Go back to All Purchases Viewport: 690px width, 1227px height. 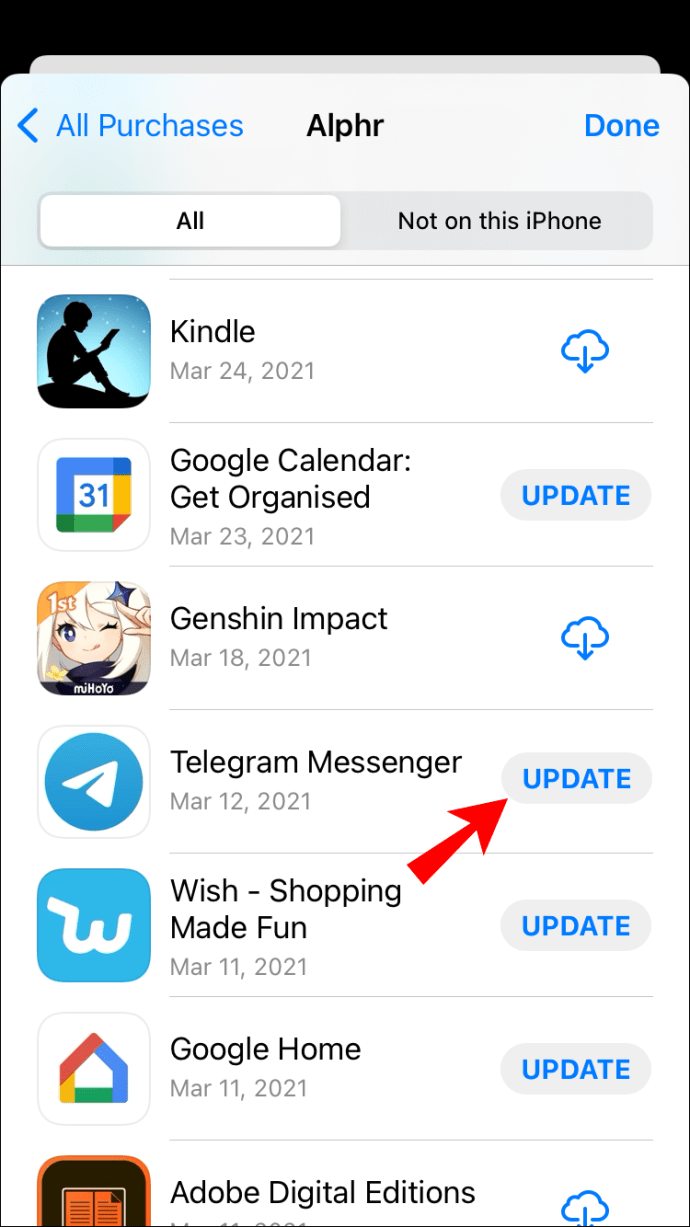[131, 126]
